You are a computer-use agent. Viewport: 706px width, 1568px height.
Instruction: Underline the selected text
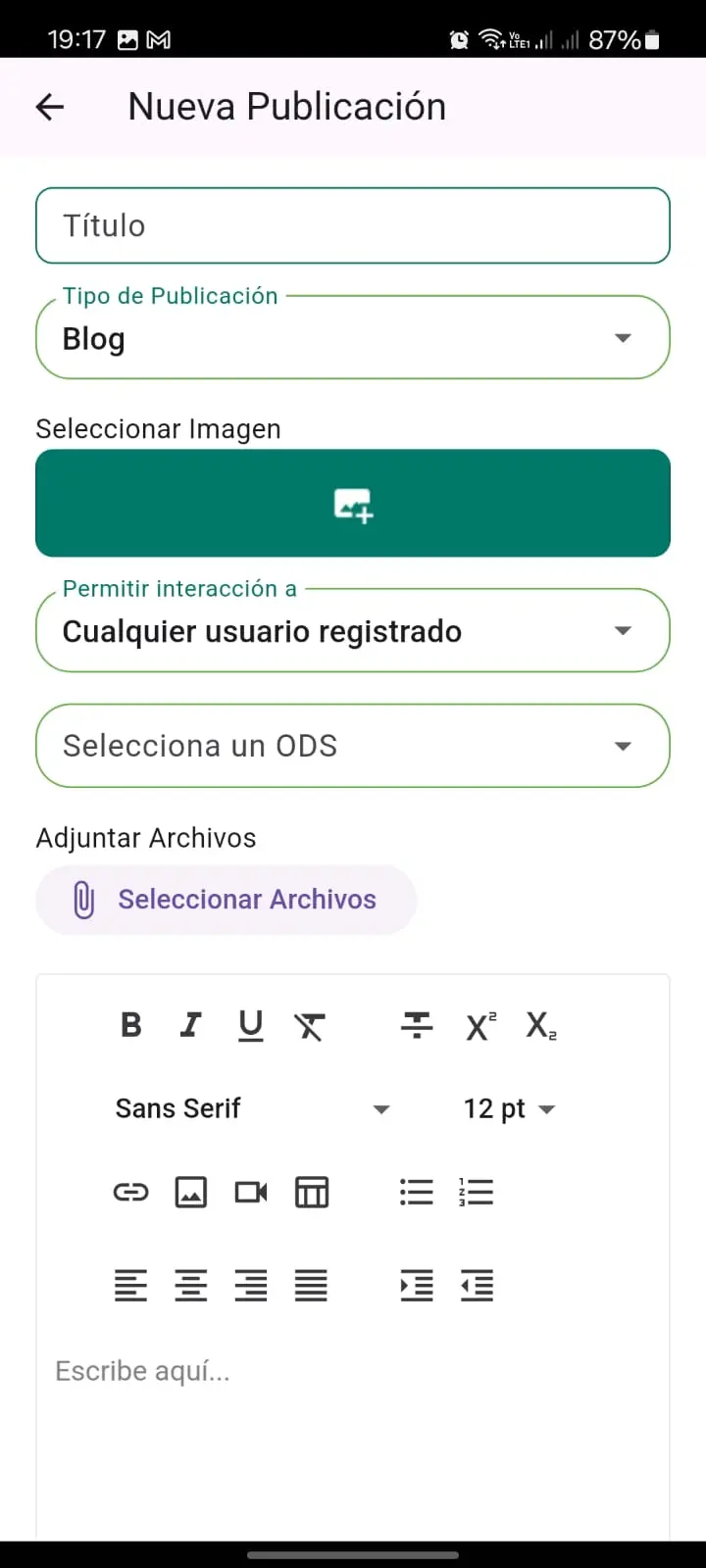coord(251,1025)
